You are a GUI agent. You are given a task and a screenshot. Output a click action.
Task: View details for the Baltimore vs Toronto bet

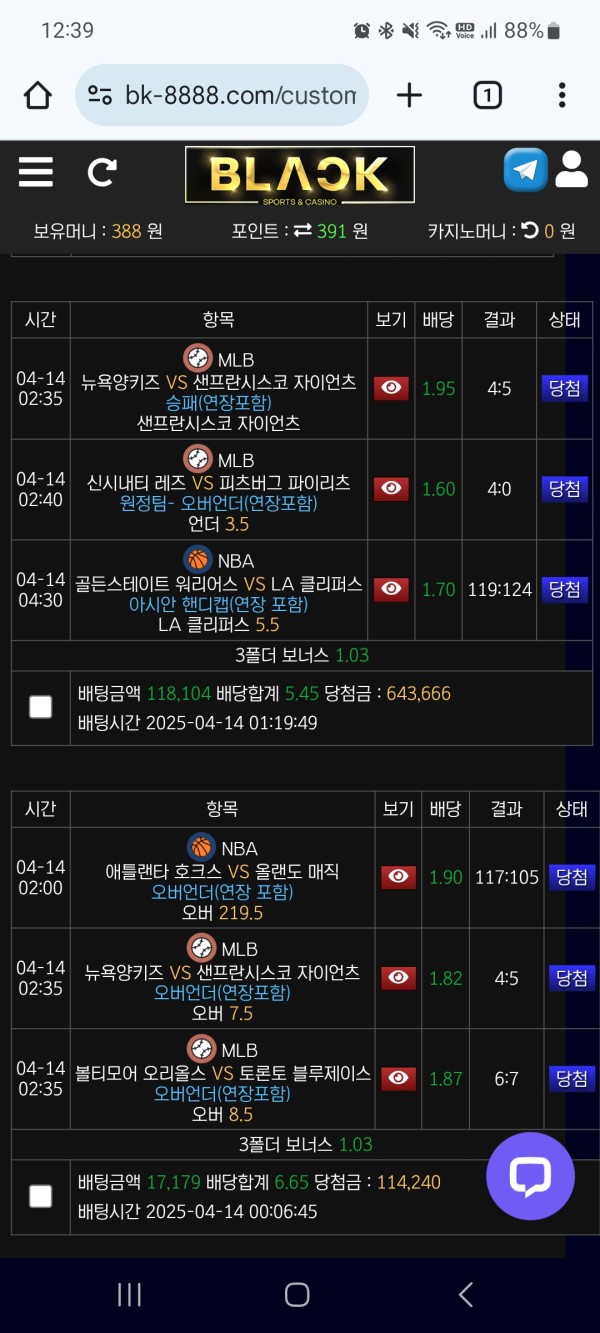point(398,1078)
